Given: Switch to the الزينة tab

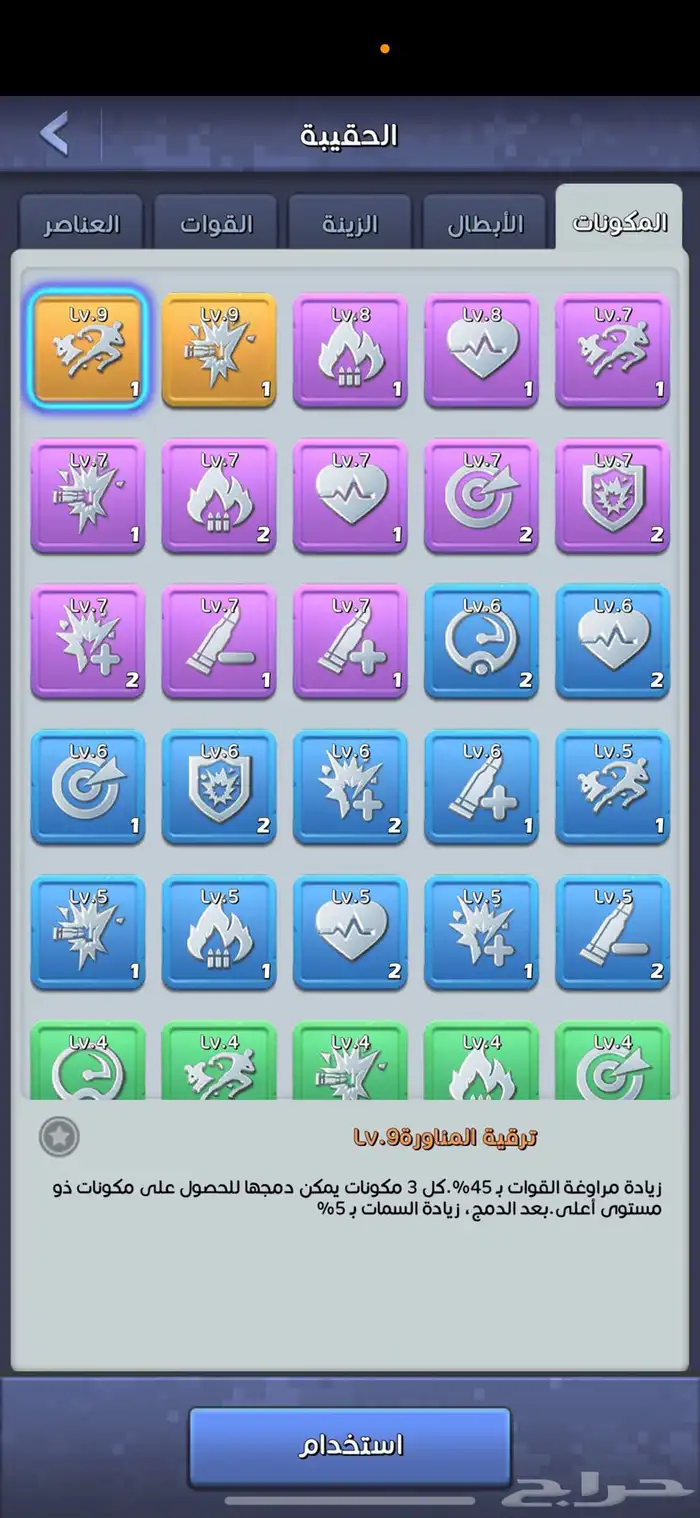Looking at the screenshot, I should click(350, 223).
